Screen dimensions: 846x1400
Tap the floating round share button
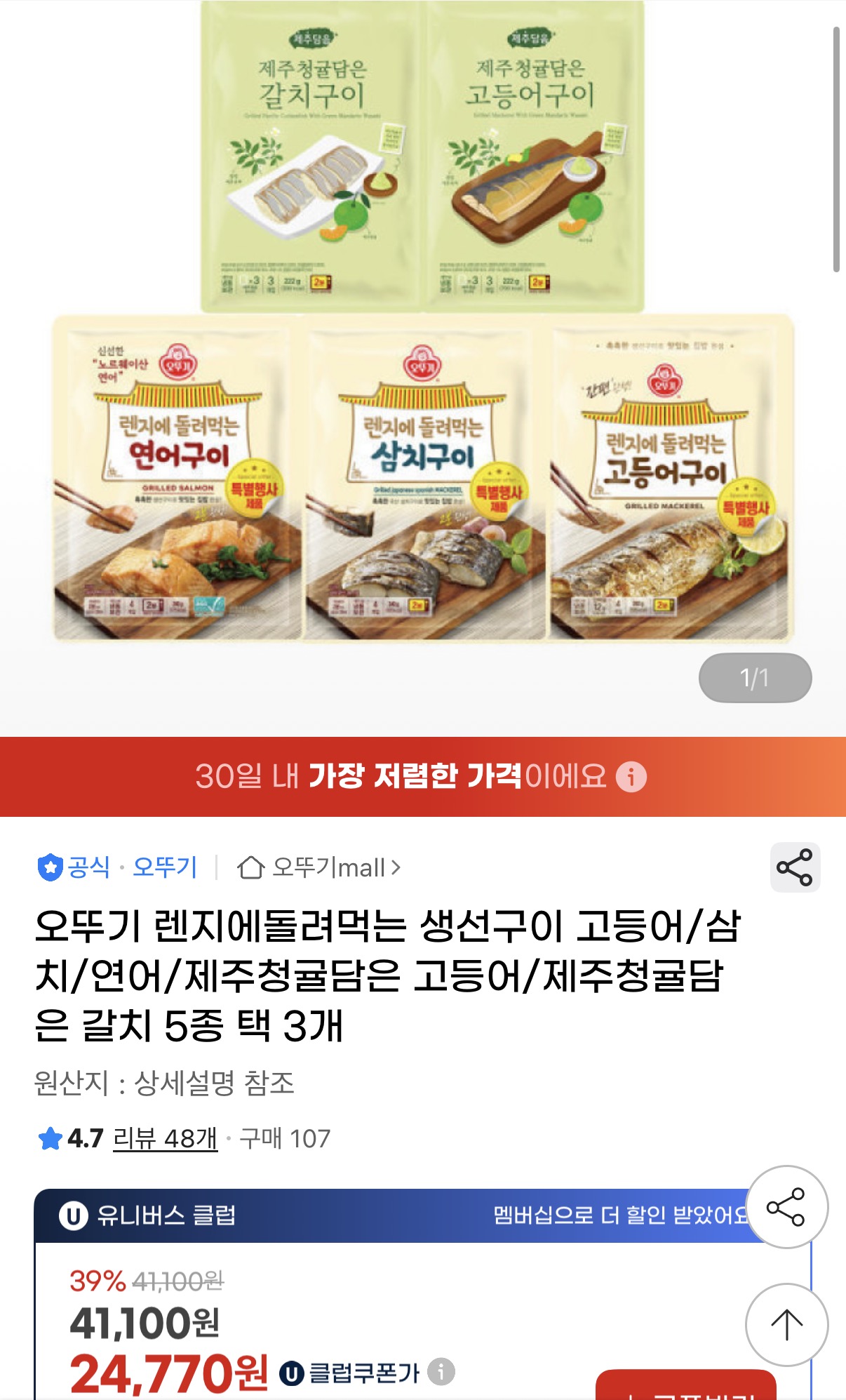786,1207
